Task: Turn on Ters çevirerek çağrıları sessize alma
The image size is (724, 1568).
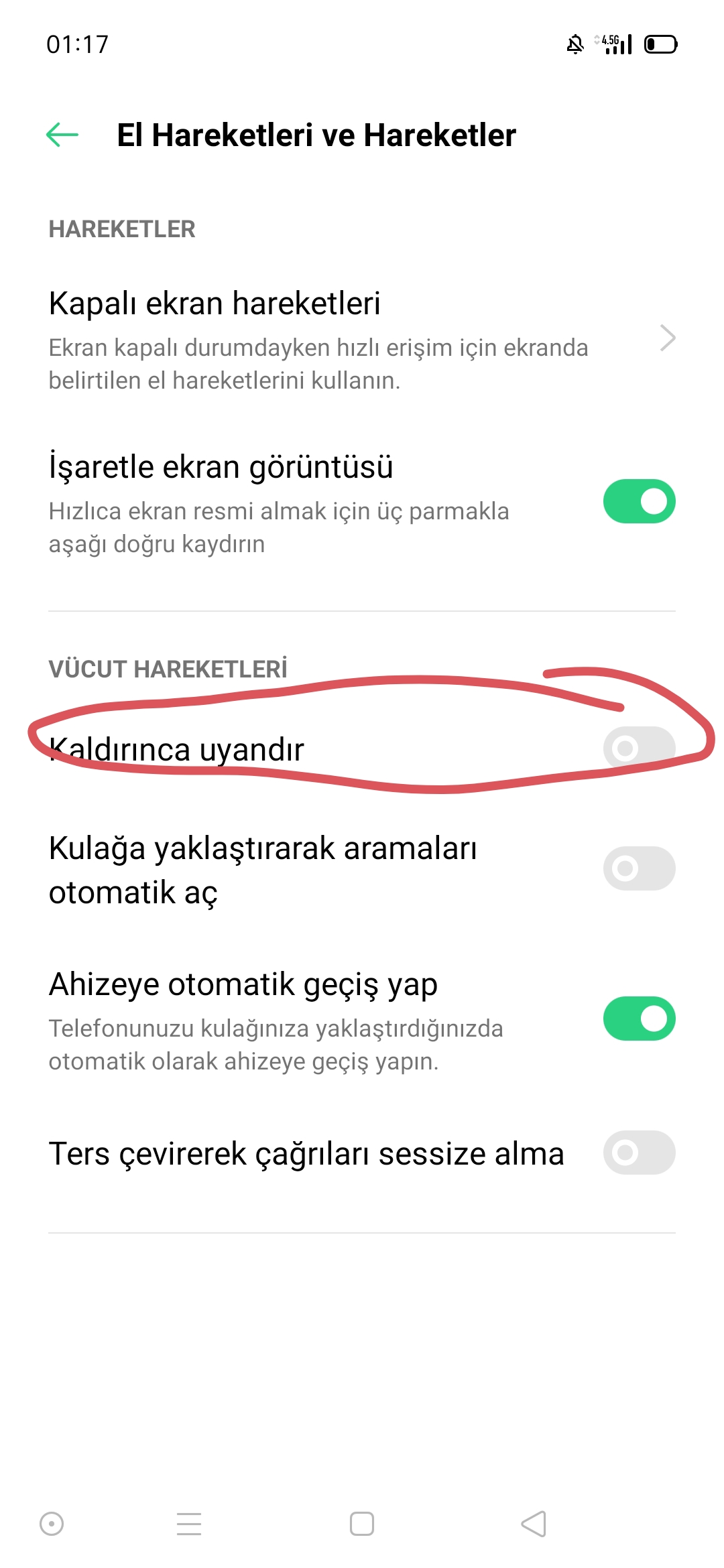Action: [639, 1153]
